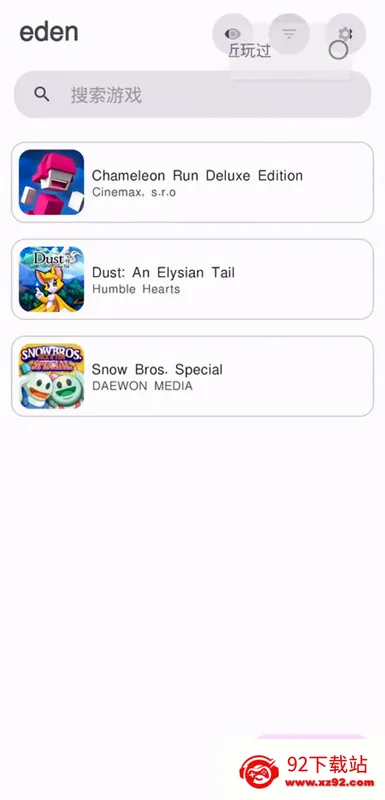385x800 pixels.
Task: Select the recently played radio option
Action: [x=338, y=50]
